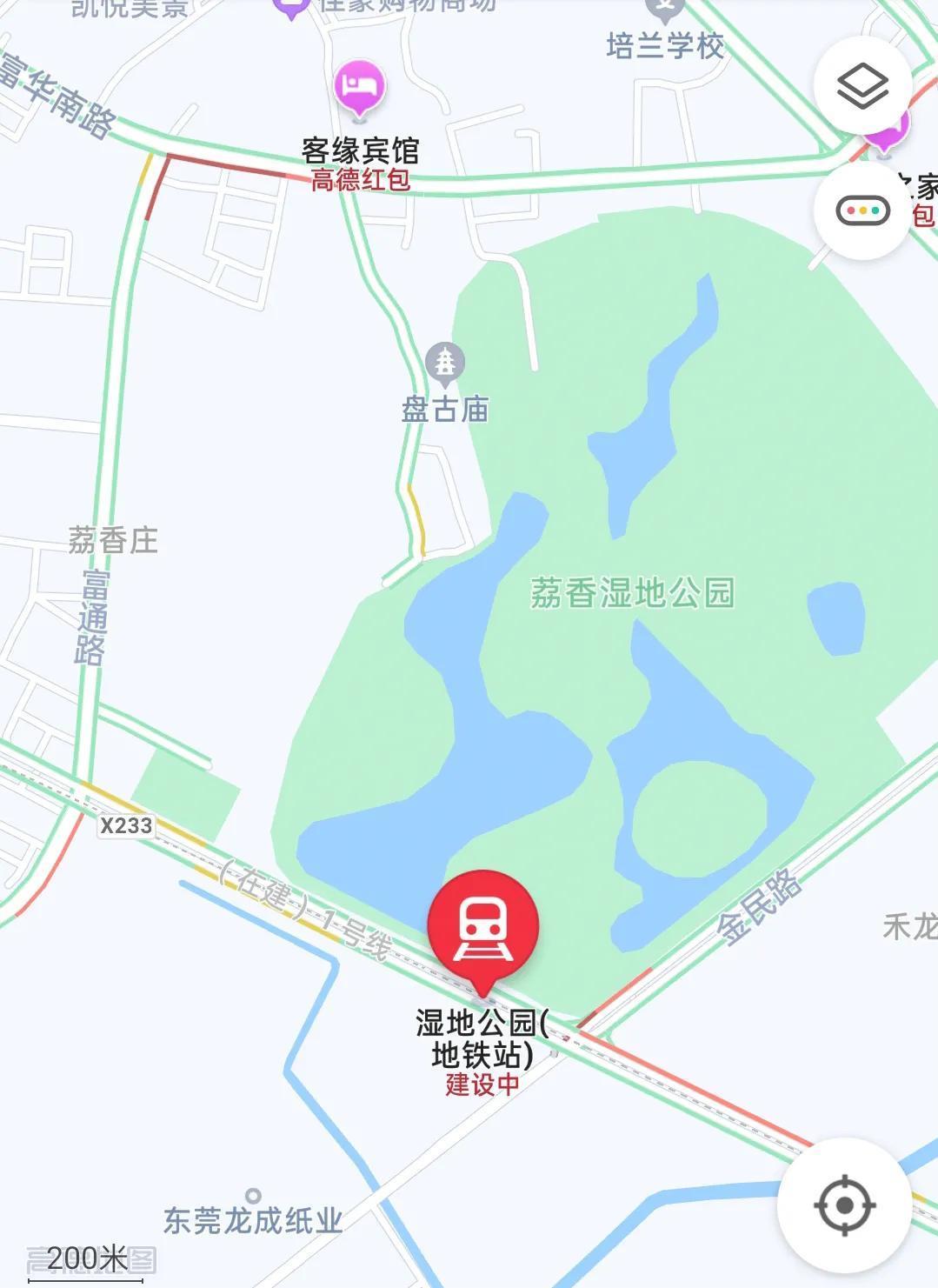The width and height of the screenshot is (938, 1288).
Task: Toggle the traffic conditions overlay
Action: pyautogui.click(x=861, y=210)
